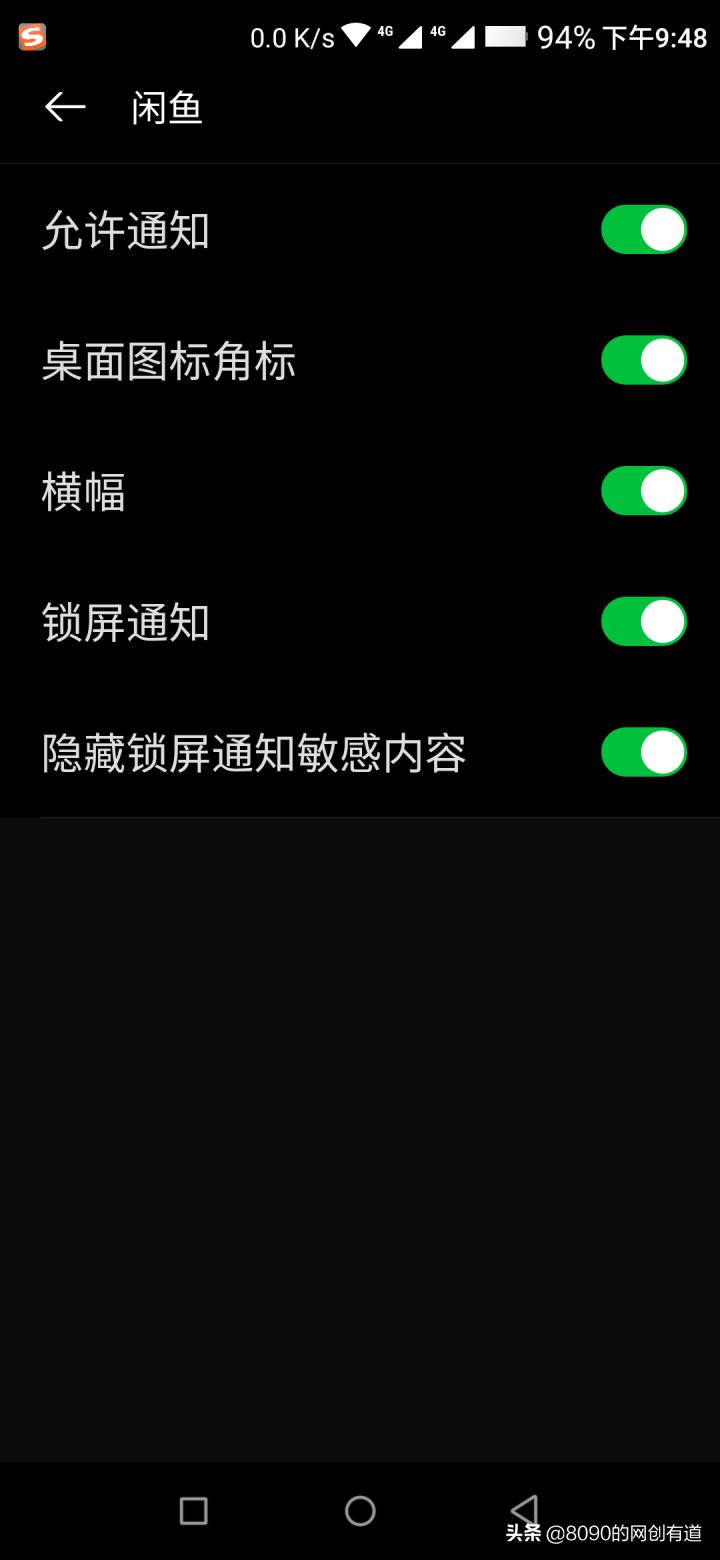The image size is (720, 1560).
Task: Open recent apps with the square navigation icon
Action: (x=193, y=1511)
